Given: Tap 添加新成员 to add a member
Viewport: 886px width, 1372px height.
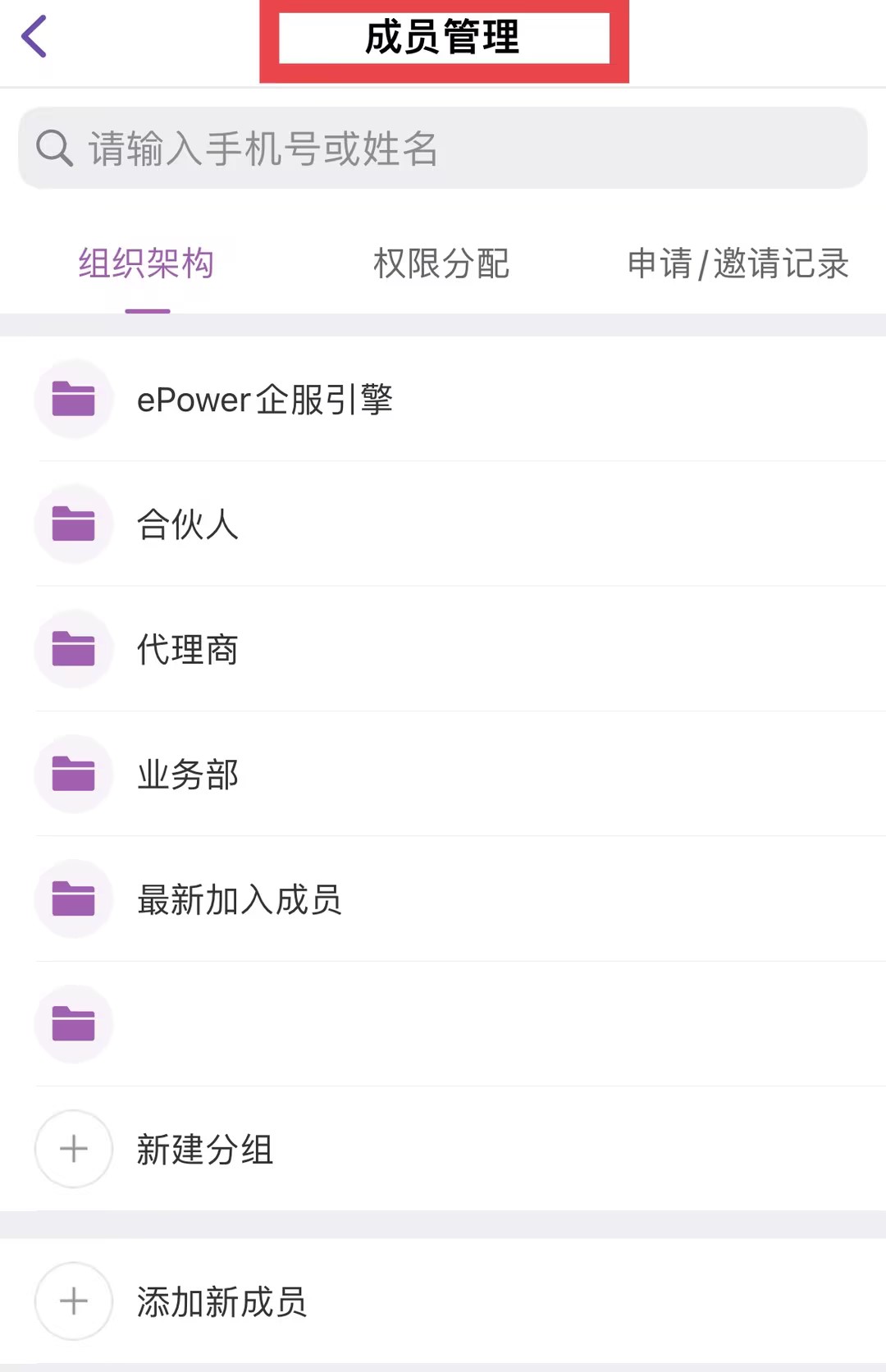Looking at the screenshot, I should pos(221,1301).
